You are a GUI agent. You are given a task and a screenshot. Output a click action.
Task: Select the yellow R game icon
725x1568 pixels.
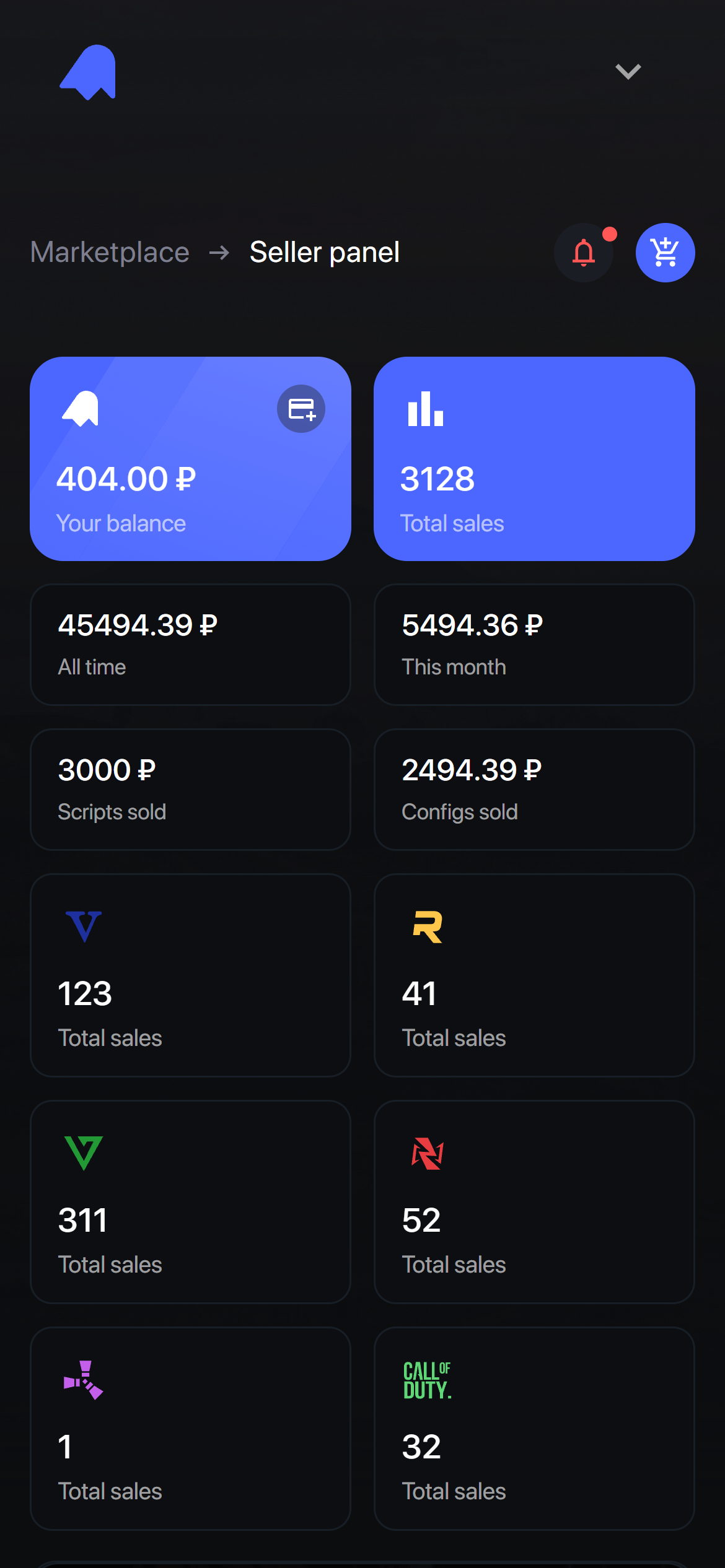coord(426,926)
